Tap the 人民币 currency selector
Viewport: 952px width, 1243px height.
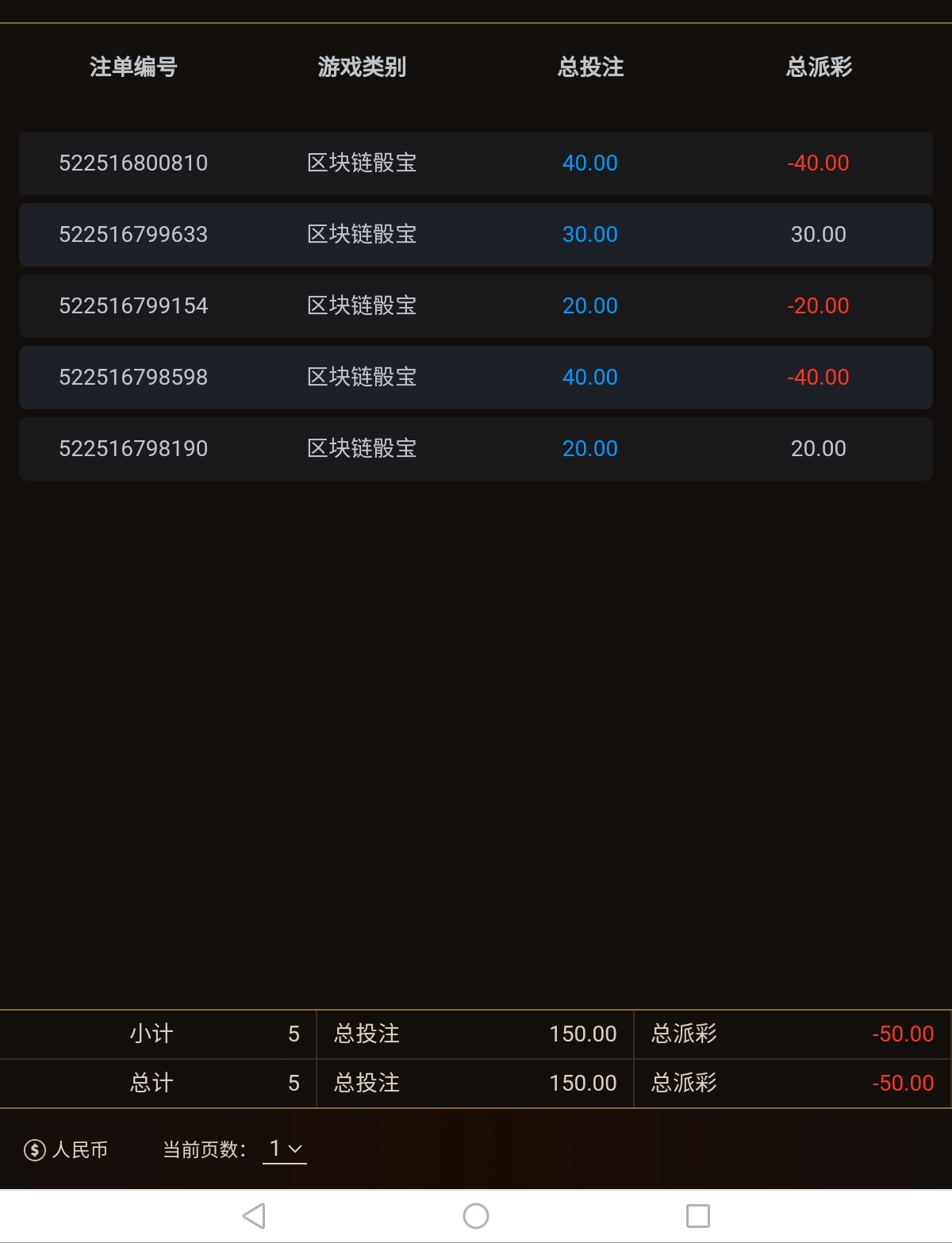67,1150
